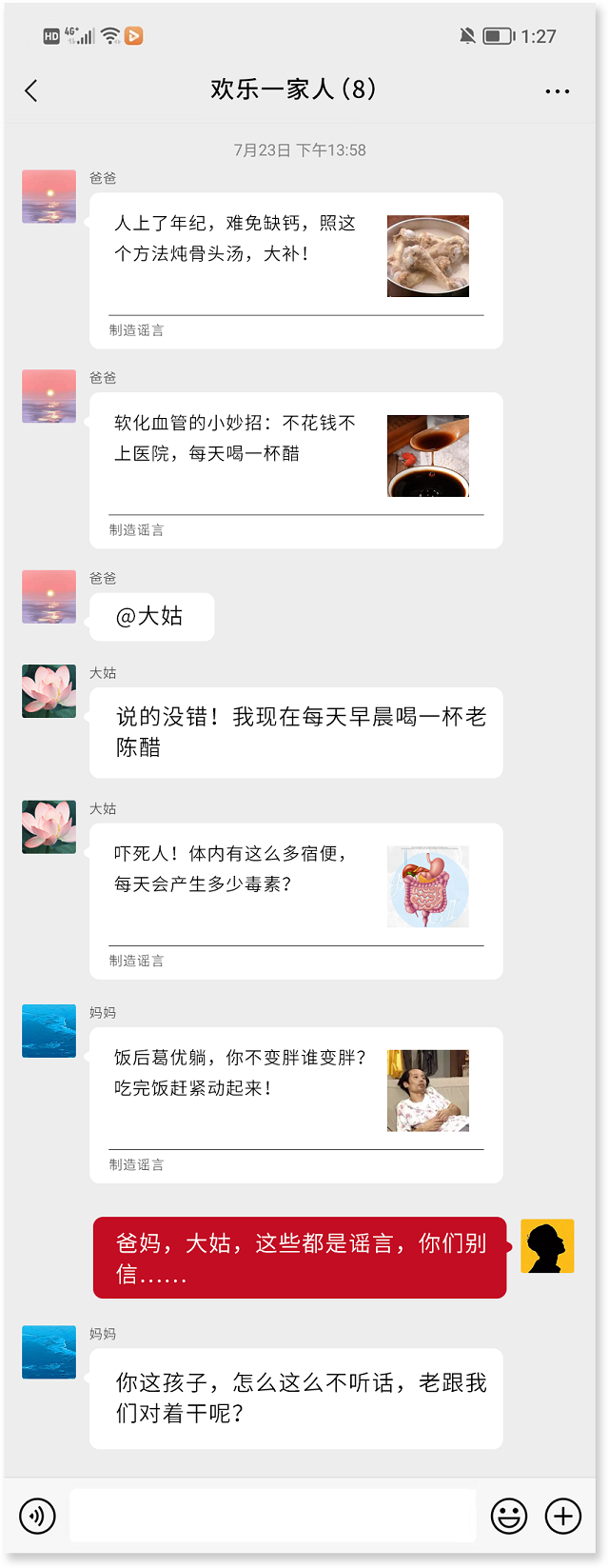Switch to voice message input

coord(37,1516)
